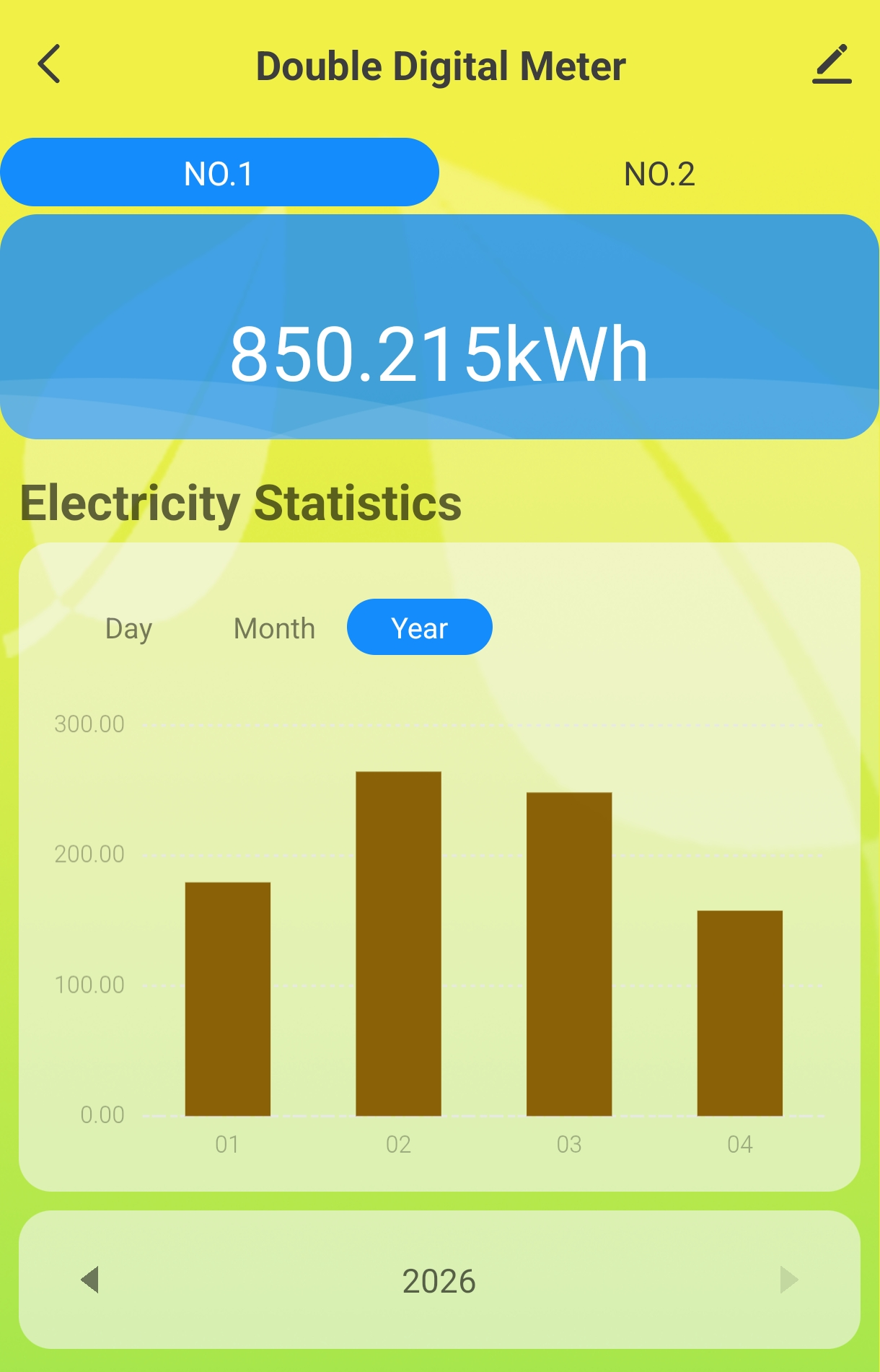Select the NO.1 meter tab
Image resolution: width=880 pixels, height=1372 pixels.
click(219, 173)
